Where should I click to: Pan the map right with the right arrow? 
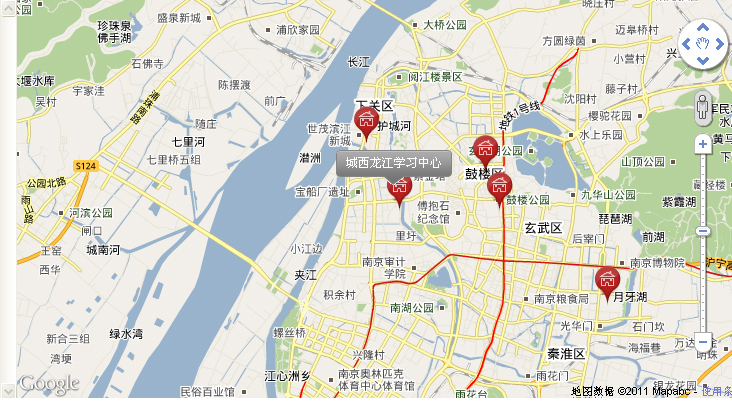click(723, 44)
